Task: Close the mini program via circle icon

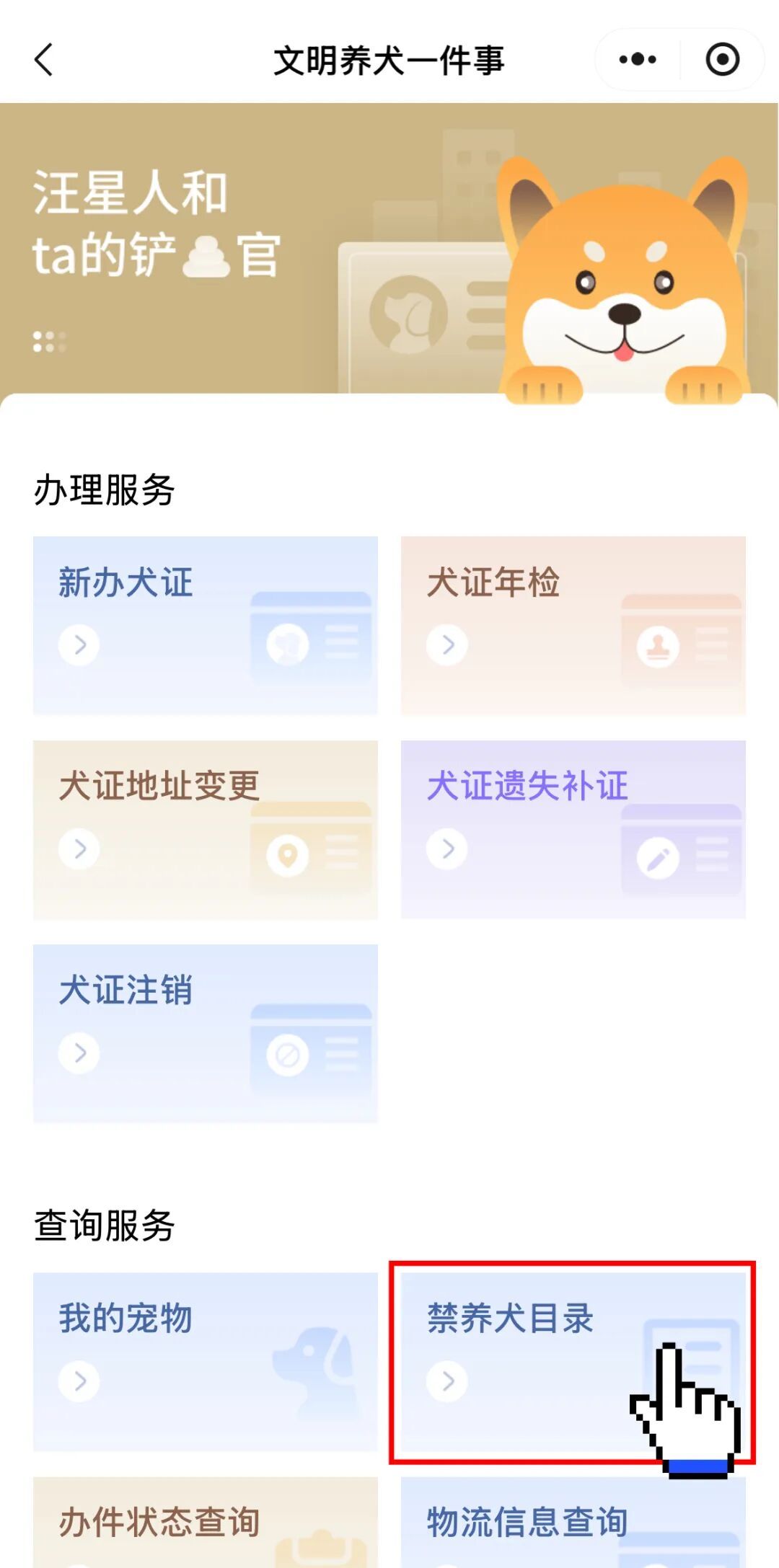Action: tap(722, 60)
